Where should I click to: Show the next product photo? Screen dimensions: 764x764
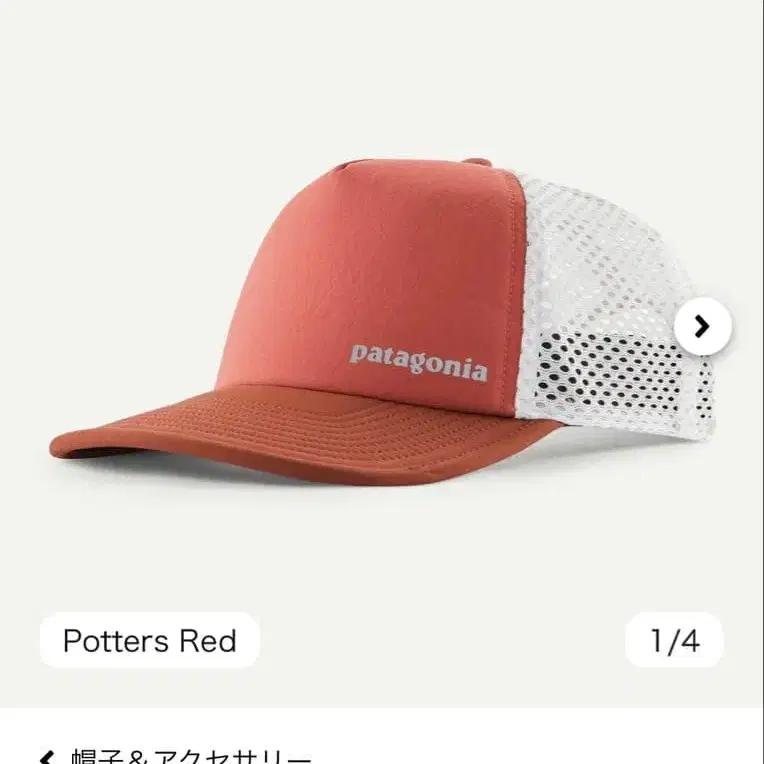click(x=702, y=326)
